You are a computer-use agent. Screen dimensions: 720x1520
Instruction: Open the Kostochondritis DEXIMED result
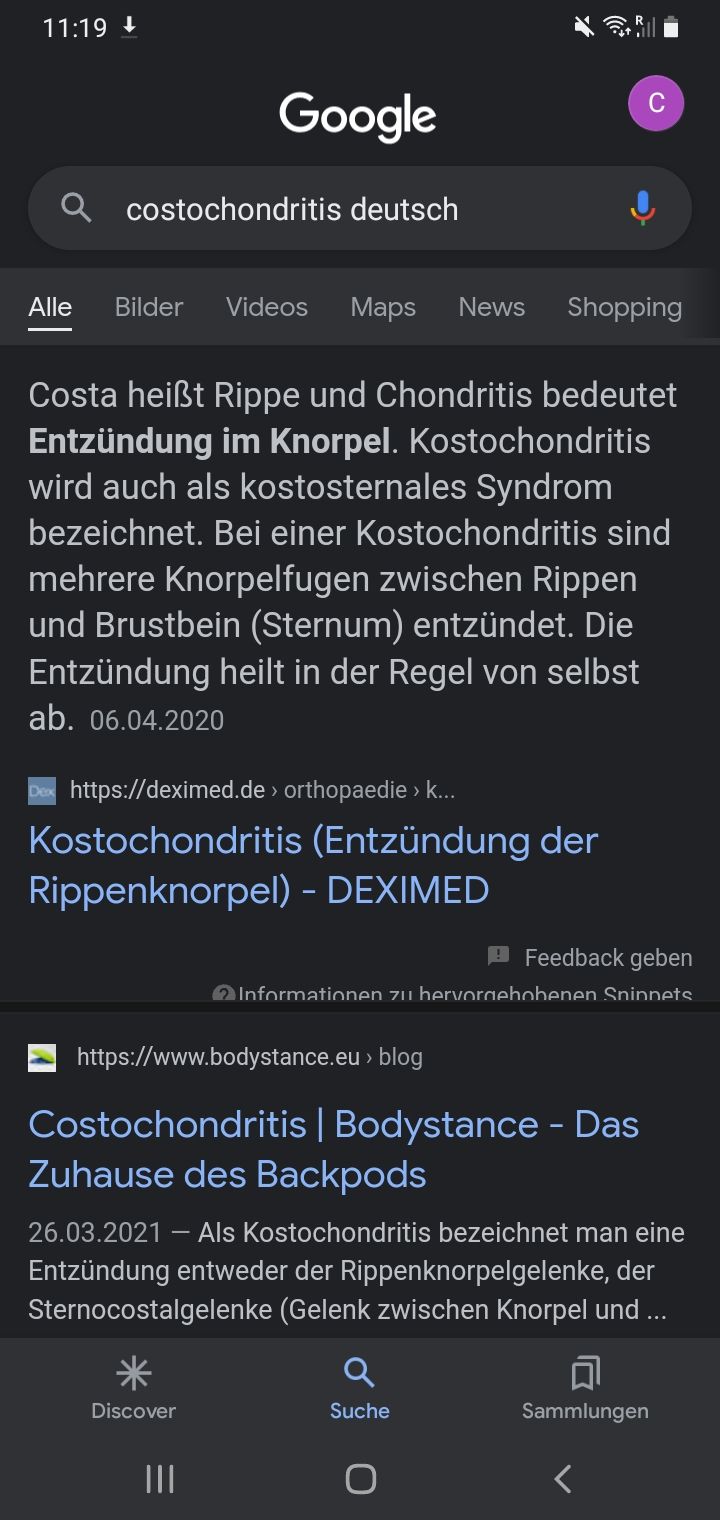313,864
